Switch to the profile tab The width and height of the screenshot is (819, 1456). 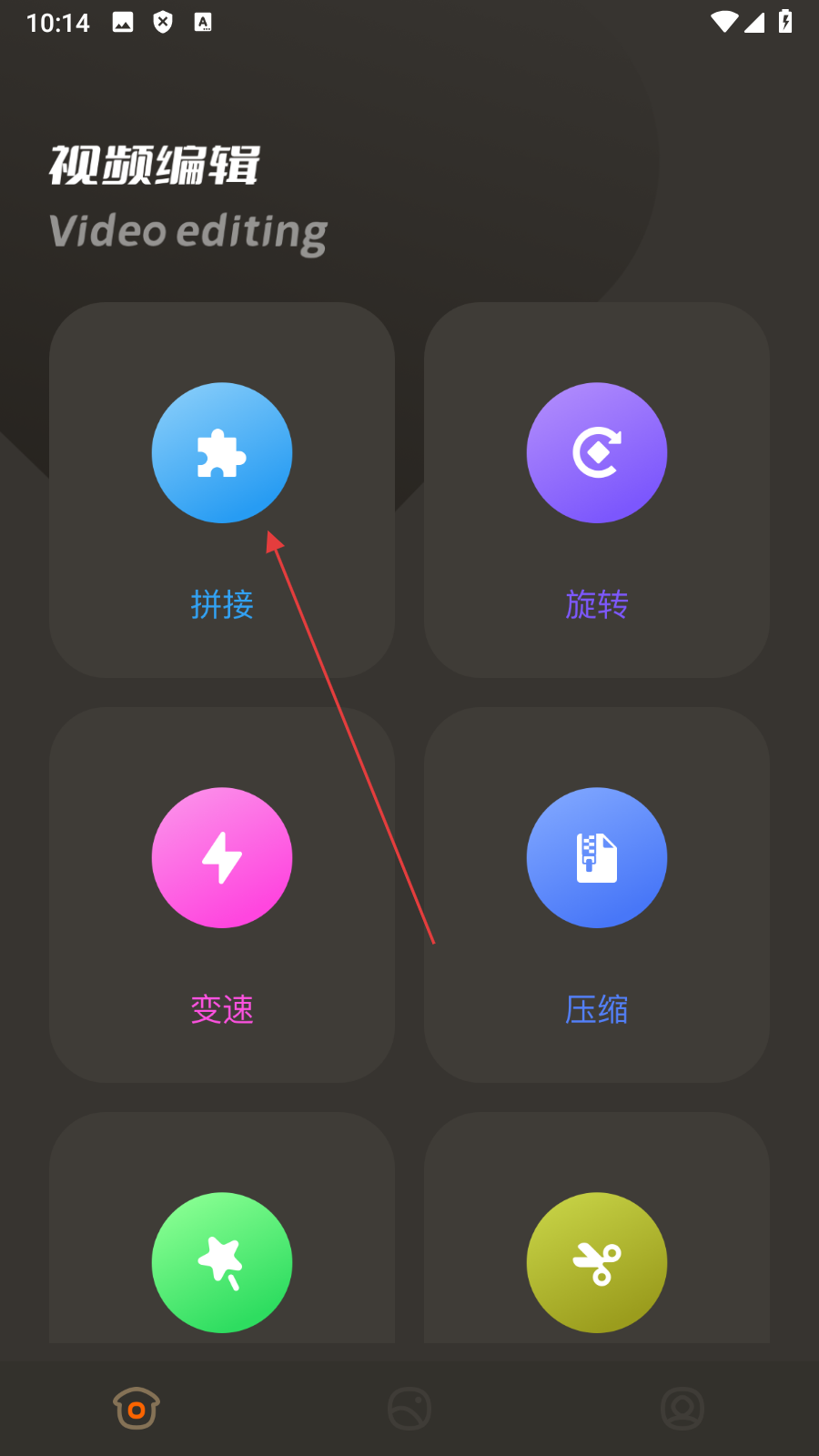[682, 1409]
